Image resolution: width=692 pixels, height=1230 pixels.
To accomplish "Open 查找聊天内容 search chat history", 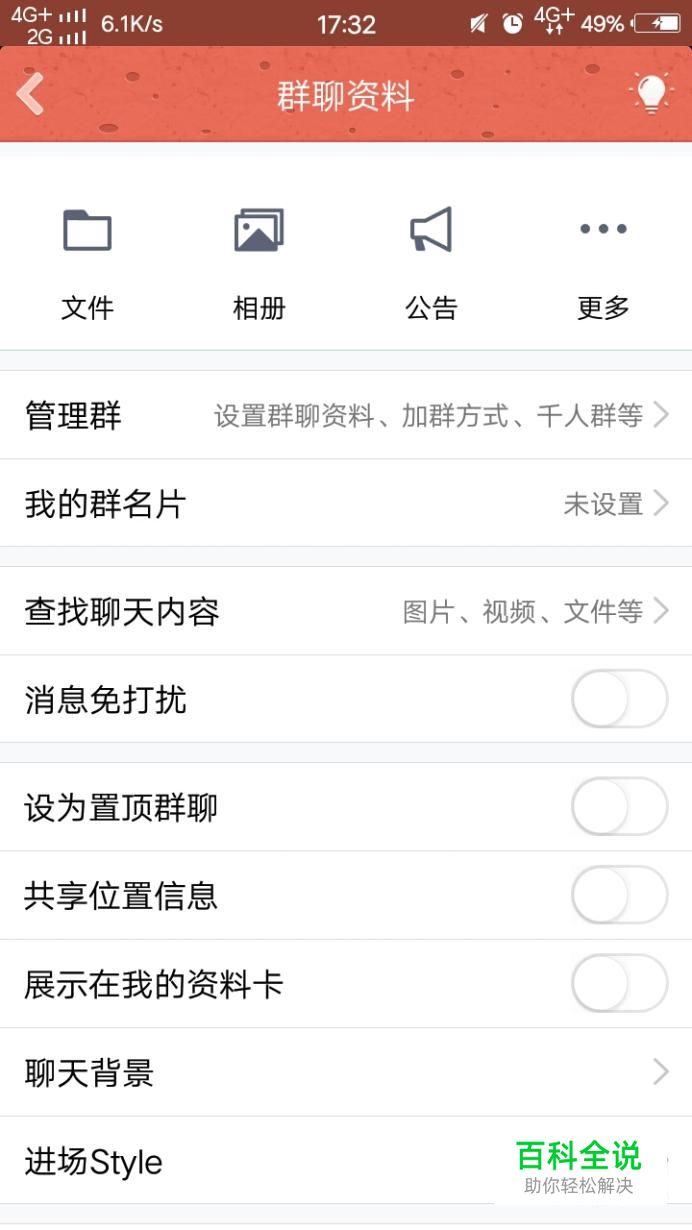I will (346, 611).
